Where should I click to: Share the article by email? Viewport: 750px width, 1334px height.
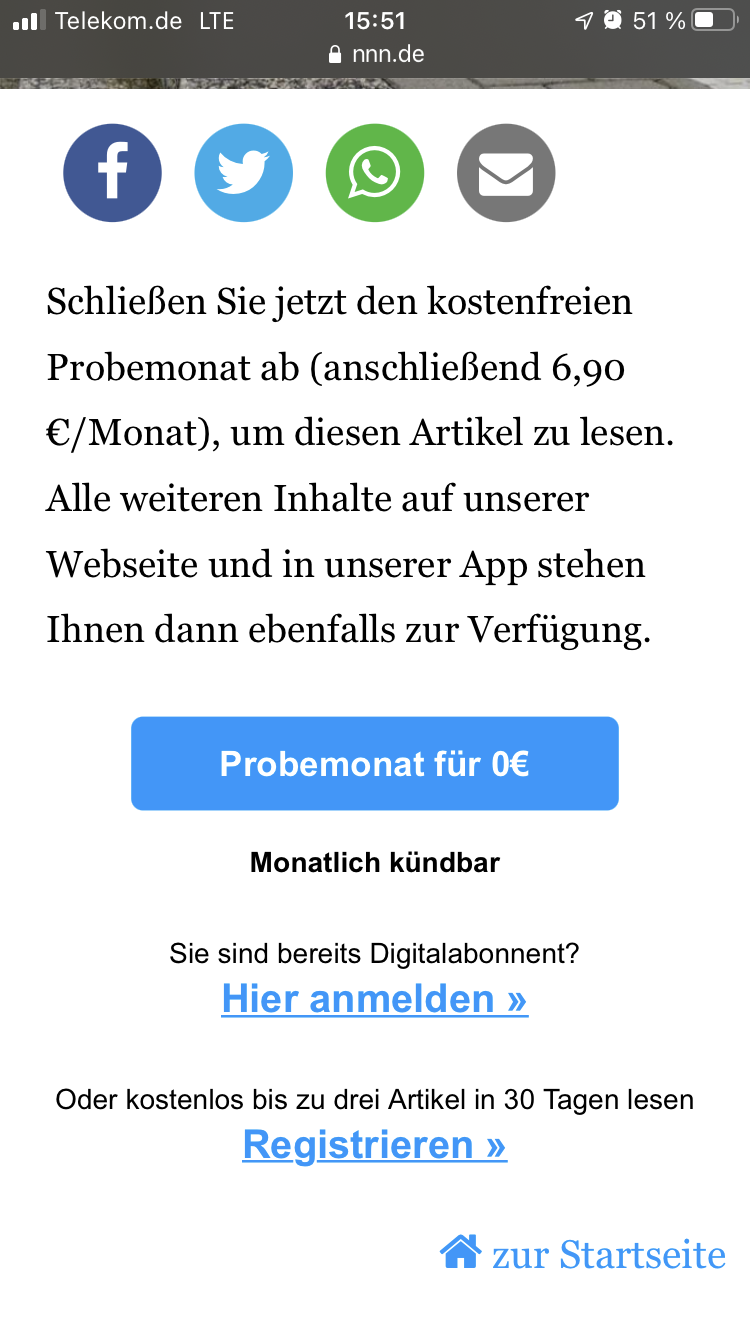point(506,173)
